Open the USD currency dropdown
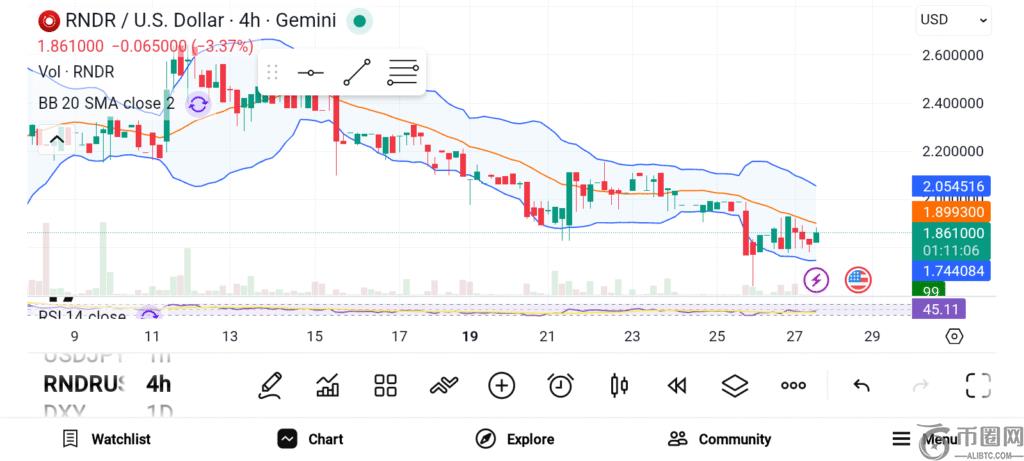Screen dimensions: 1024x461 pos(953,19)
